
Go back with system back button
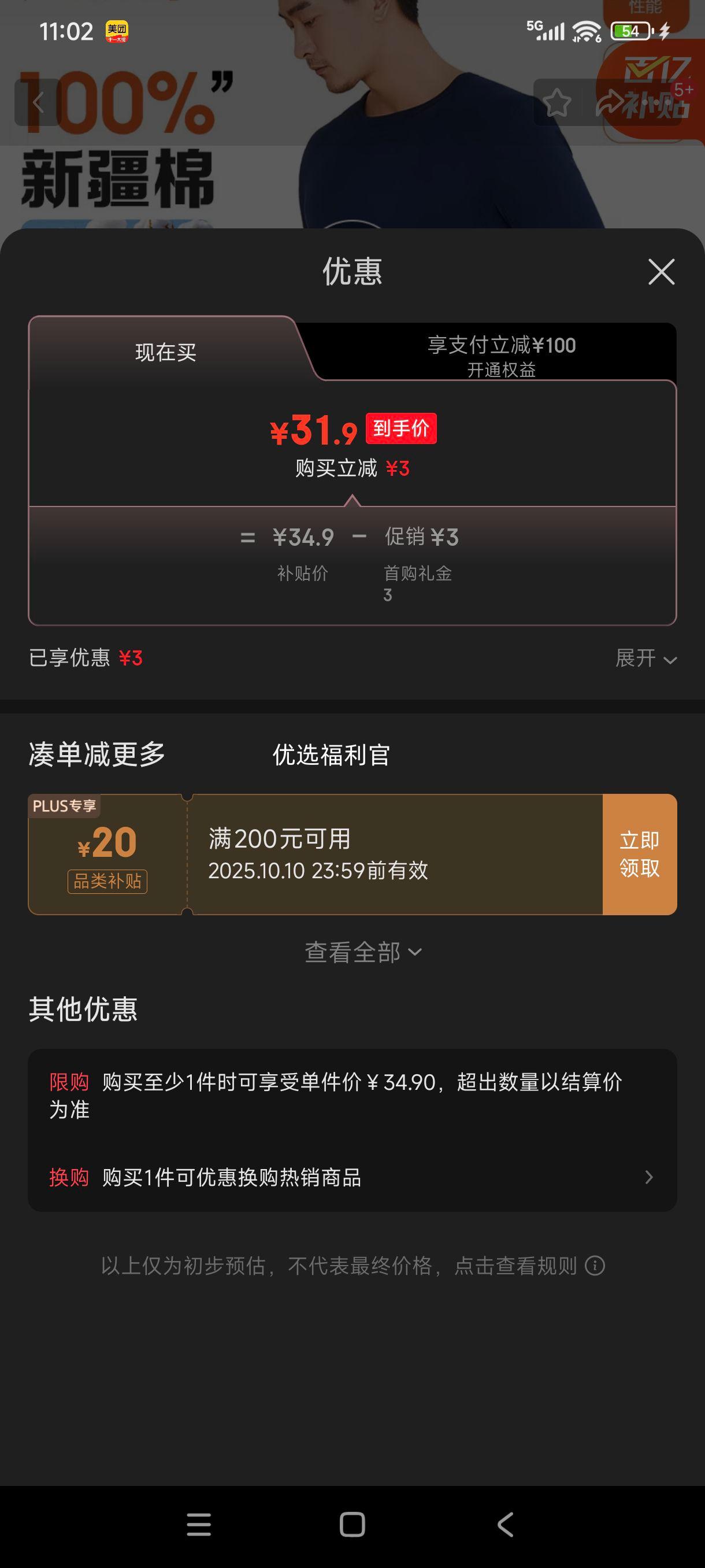pos(506,1525)
